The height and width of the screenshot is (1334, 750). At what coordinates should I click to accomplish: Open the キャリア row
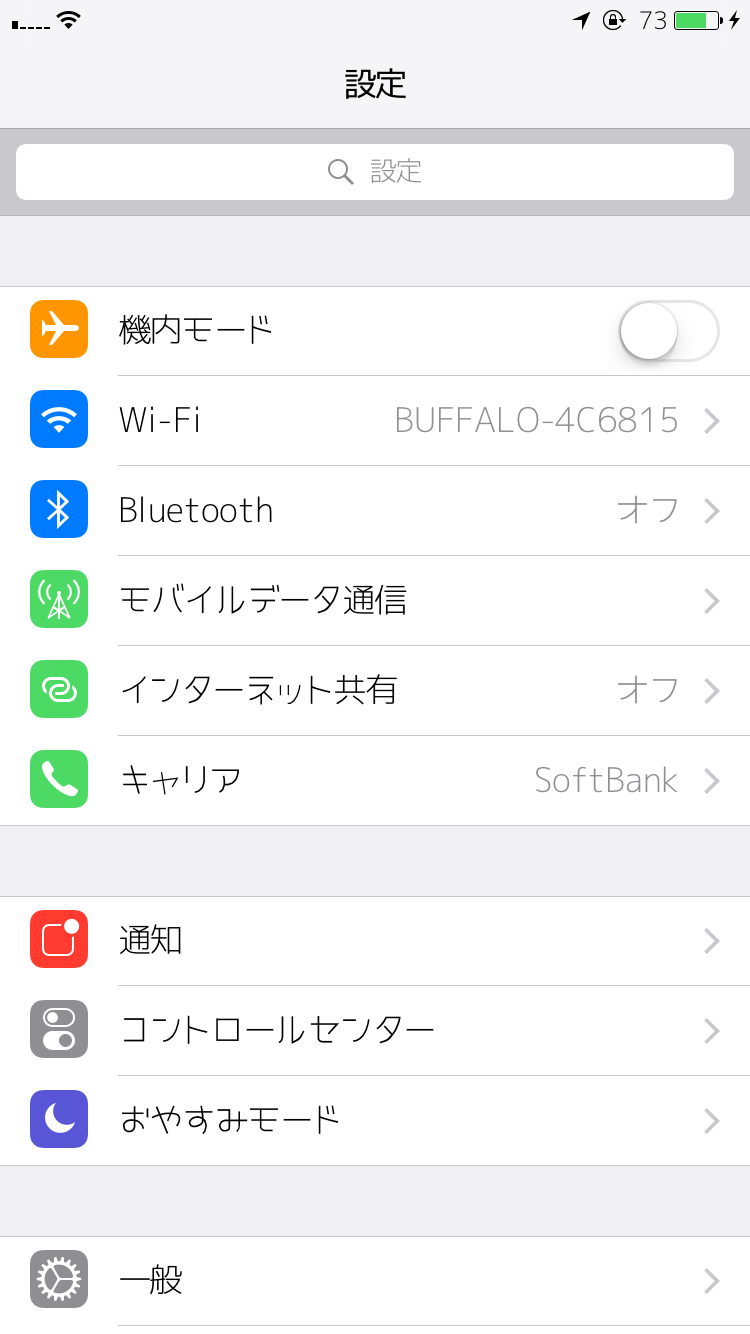pyautogui.click(x=375, y=781)
